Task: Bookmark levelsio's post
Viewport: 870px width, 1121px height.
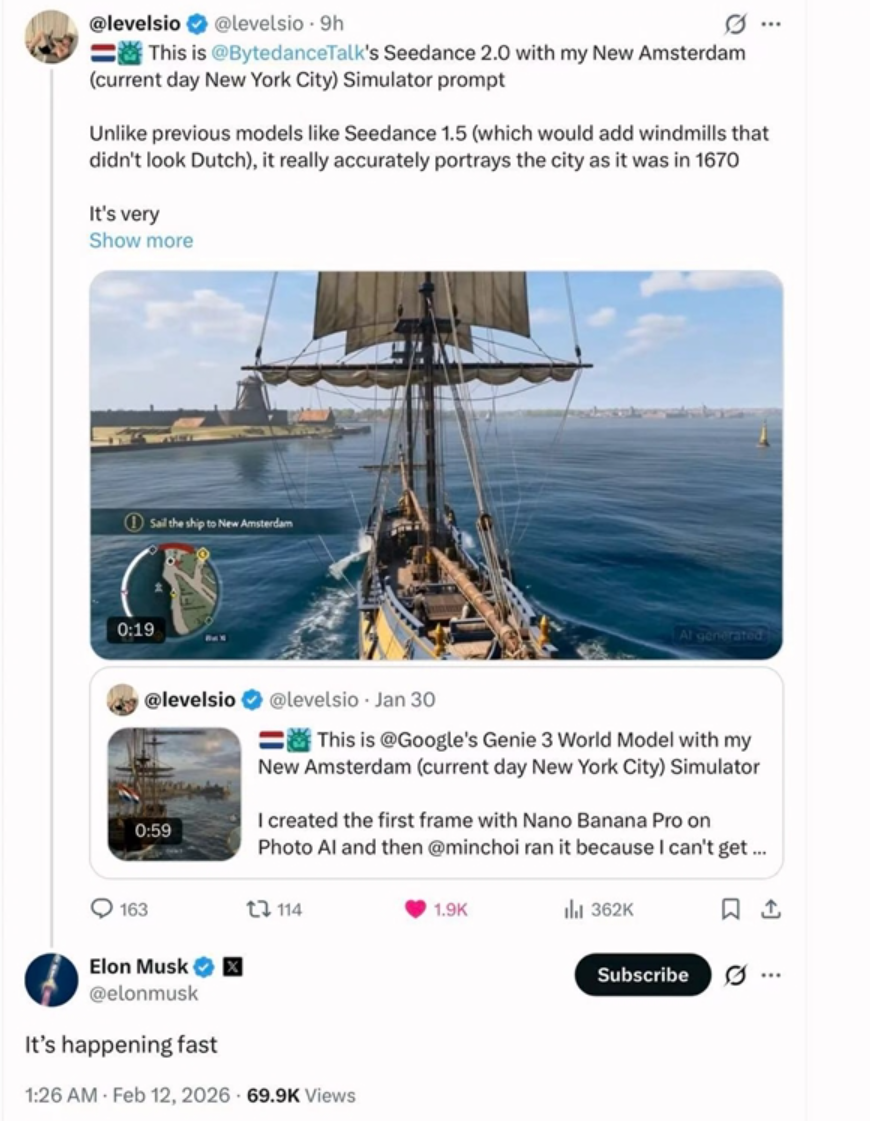Action: click(731, 909)
